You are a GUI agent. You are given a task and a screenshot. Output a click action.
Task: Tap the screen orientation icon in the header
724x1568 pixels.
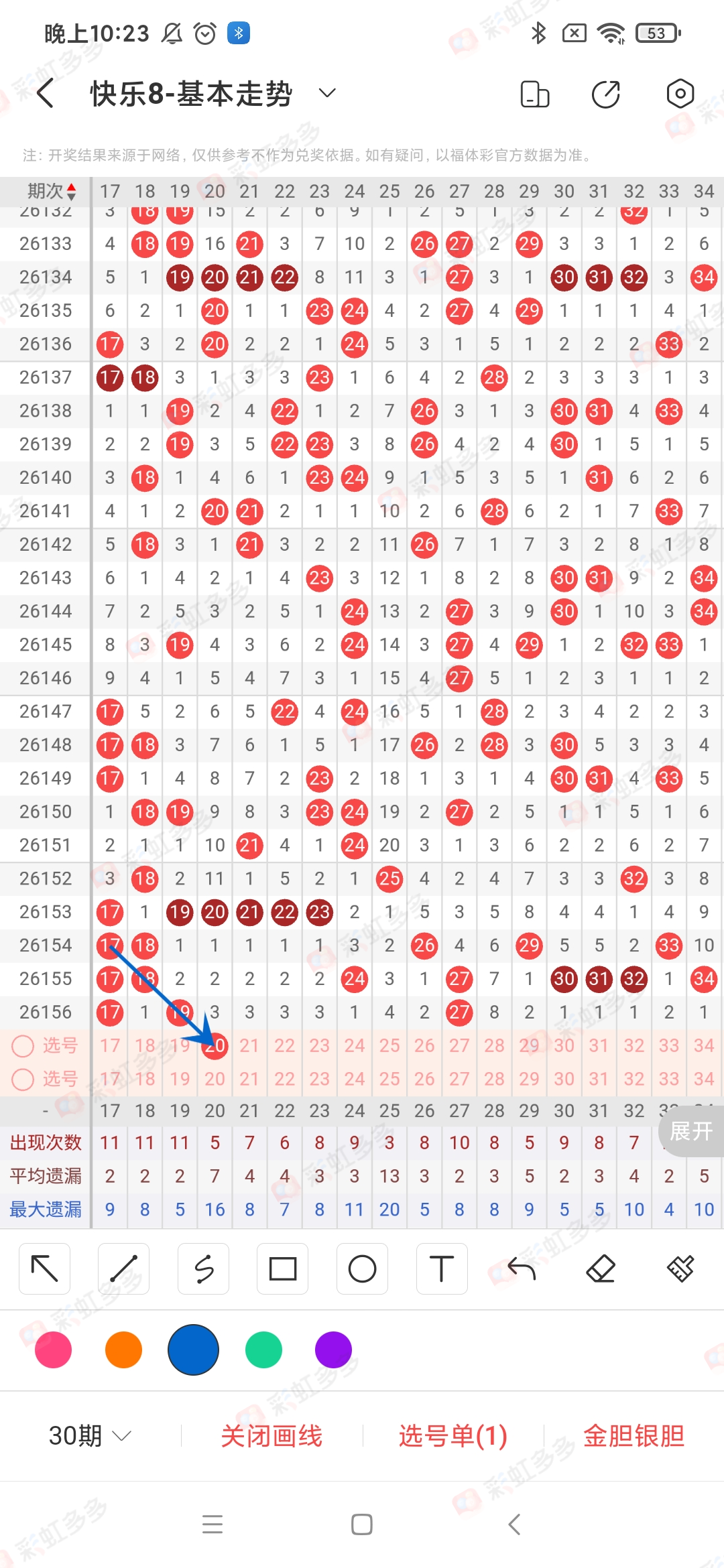point(535,94)
